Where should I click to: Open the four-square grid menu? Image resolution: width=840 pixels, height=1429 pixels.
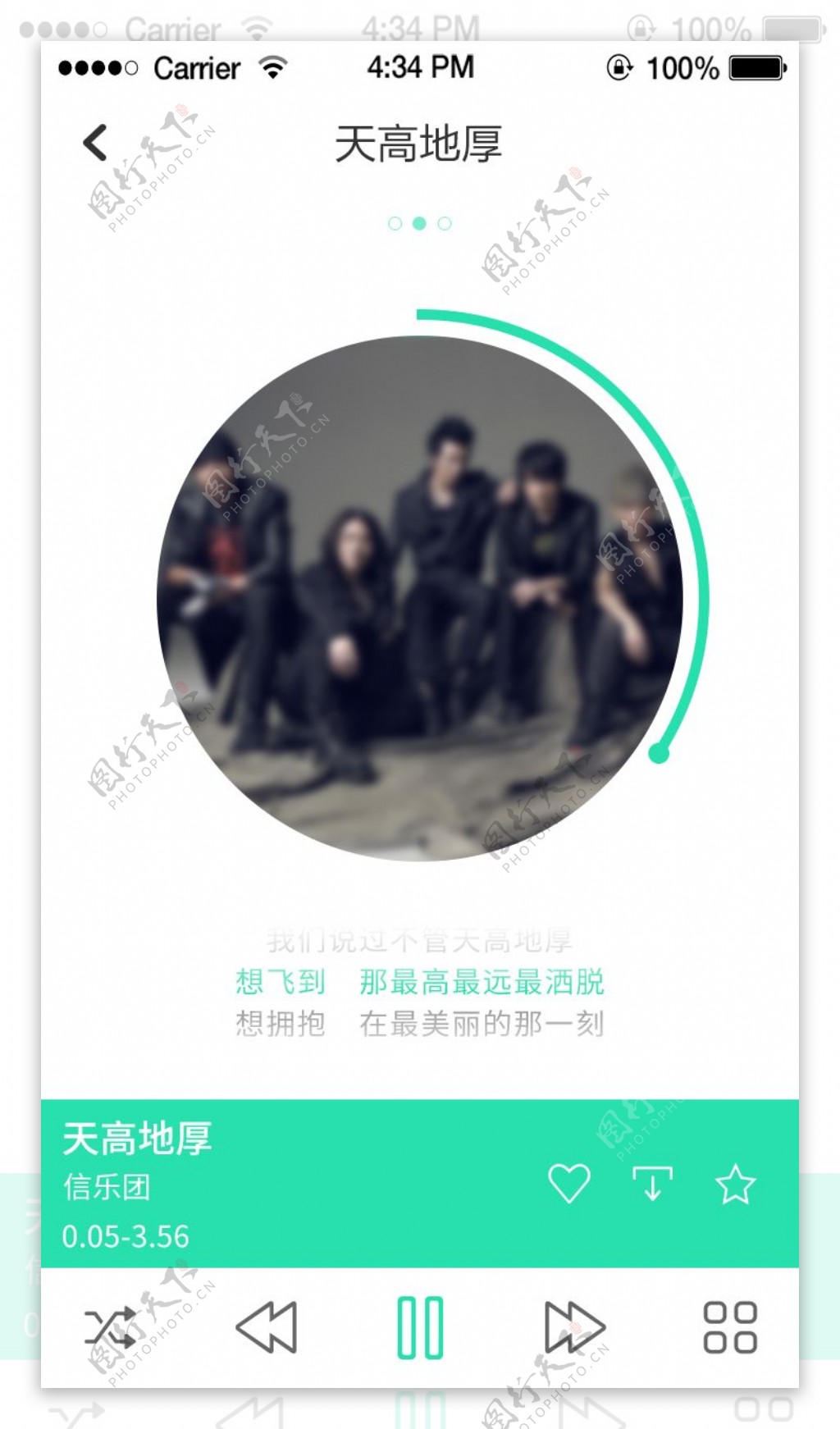[x=729, y=1327]
